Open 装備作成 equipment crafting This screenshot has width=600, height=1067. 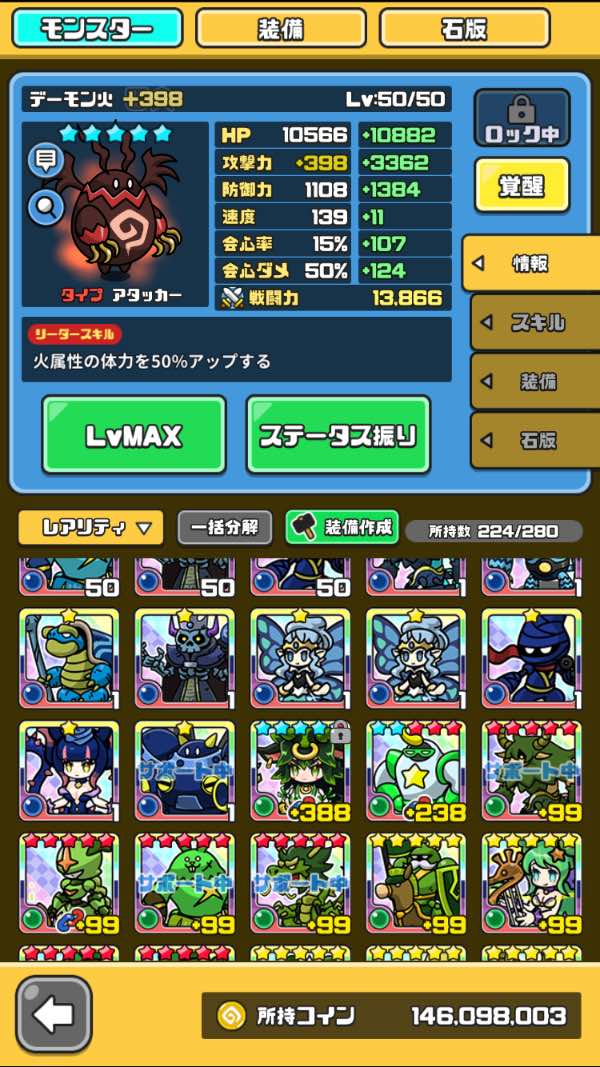pos(342,527)
